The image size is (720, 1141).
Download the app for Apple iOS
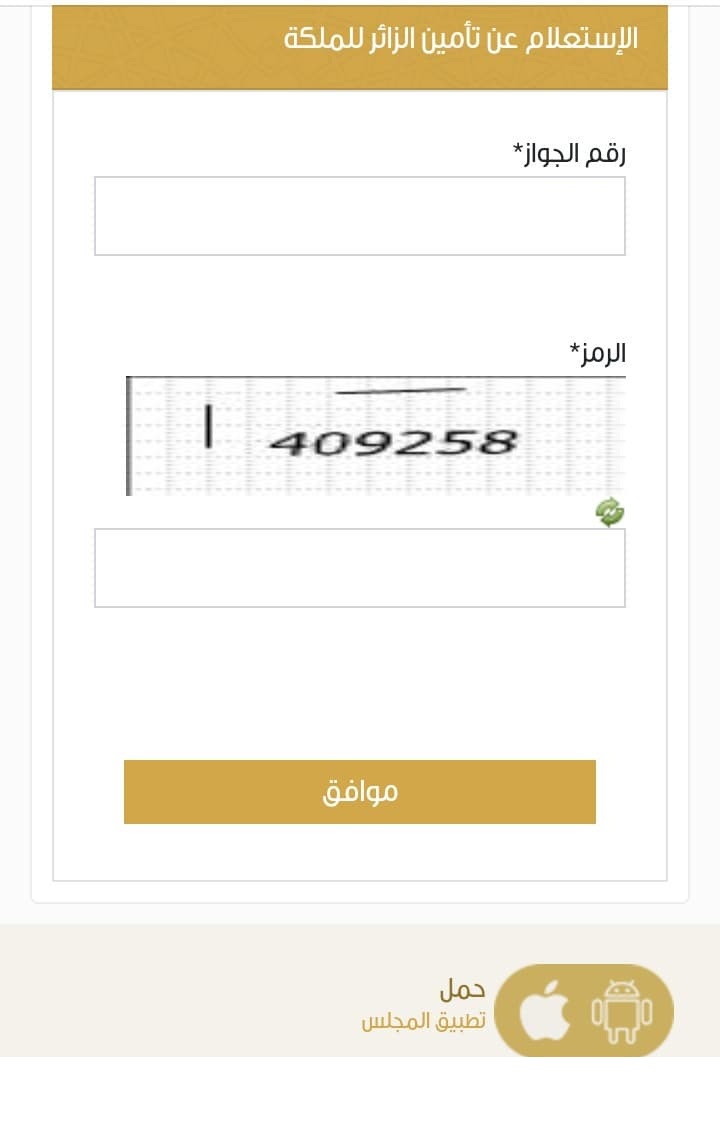[x=544, y=1013]
